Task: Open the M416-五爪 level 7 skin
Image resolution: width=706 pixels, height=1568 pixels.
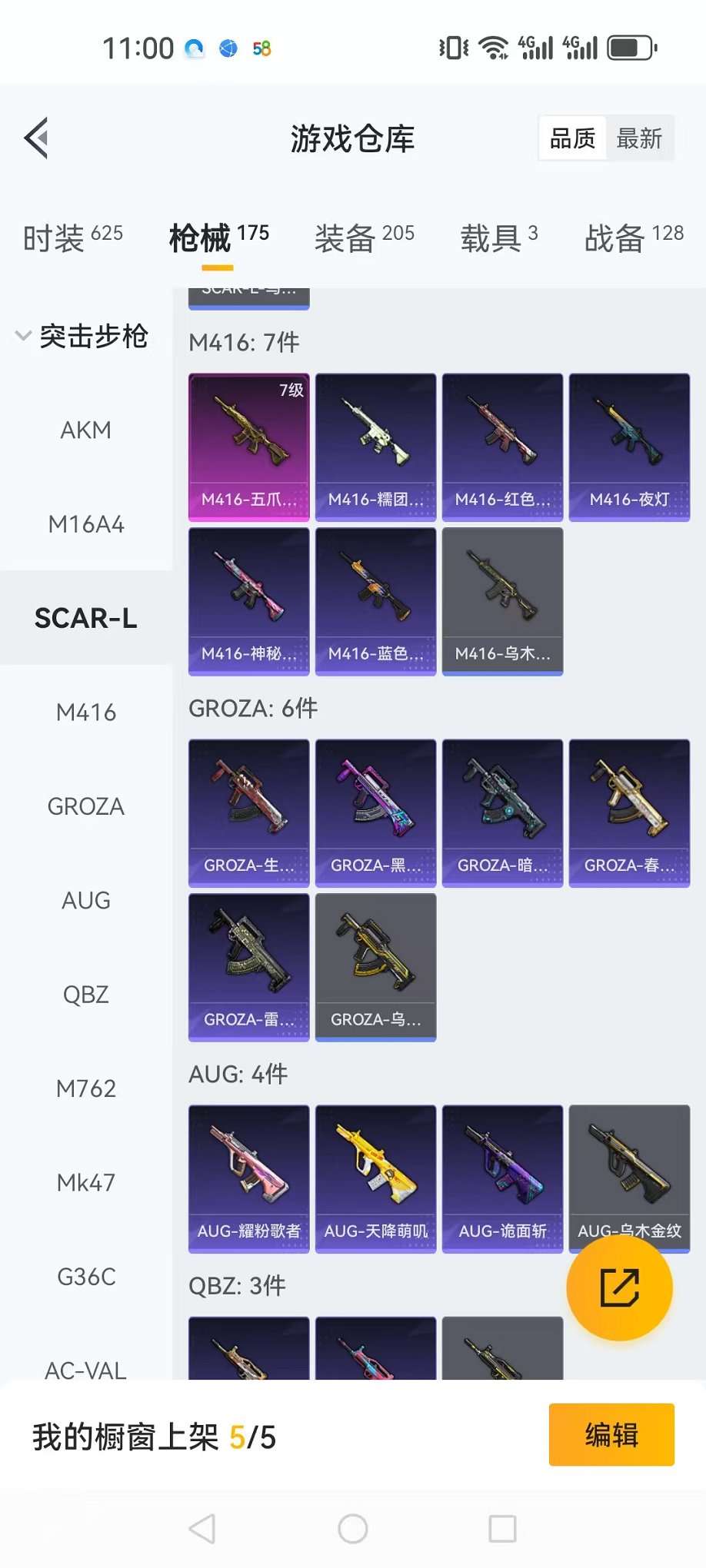Action: (248, 447)
